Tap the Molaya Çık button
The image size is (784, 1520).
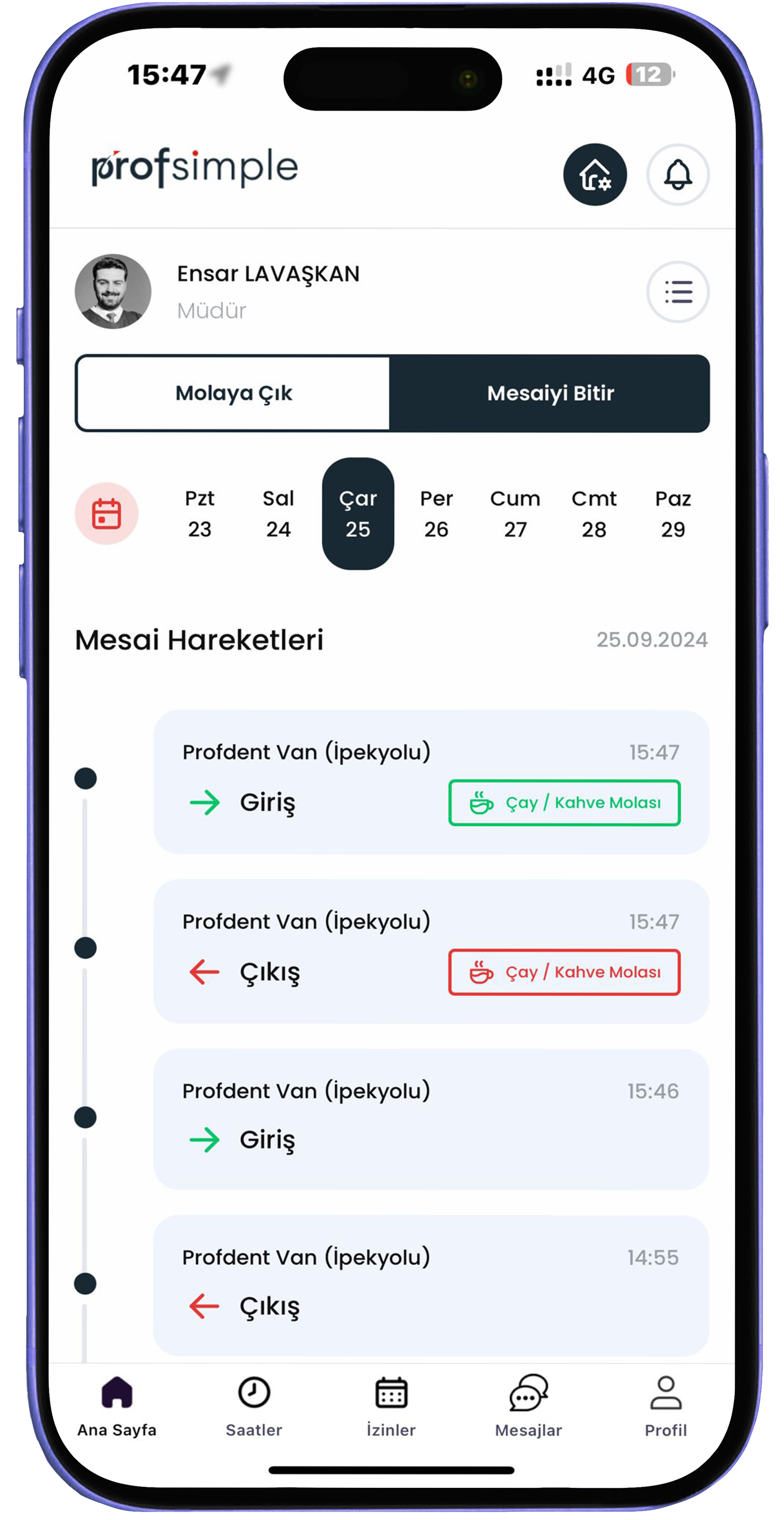pyautogui.click(x=234, y=393)
